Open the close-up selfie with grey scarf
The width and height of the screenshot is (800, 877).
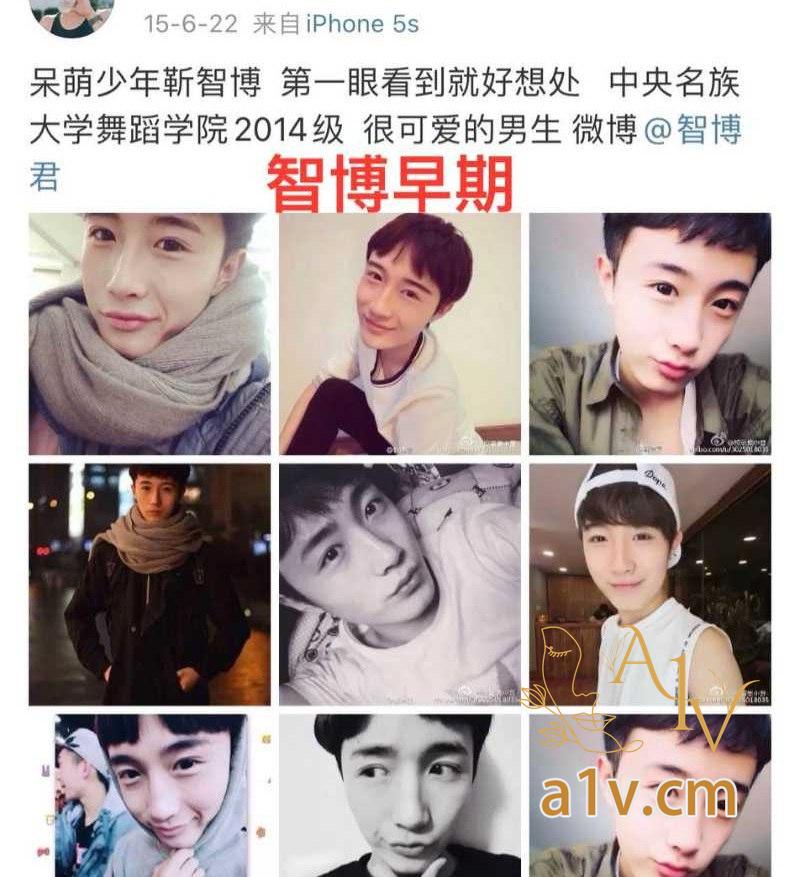(x=149, y=334)
